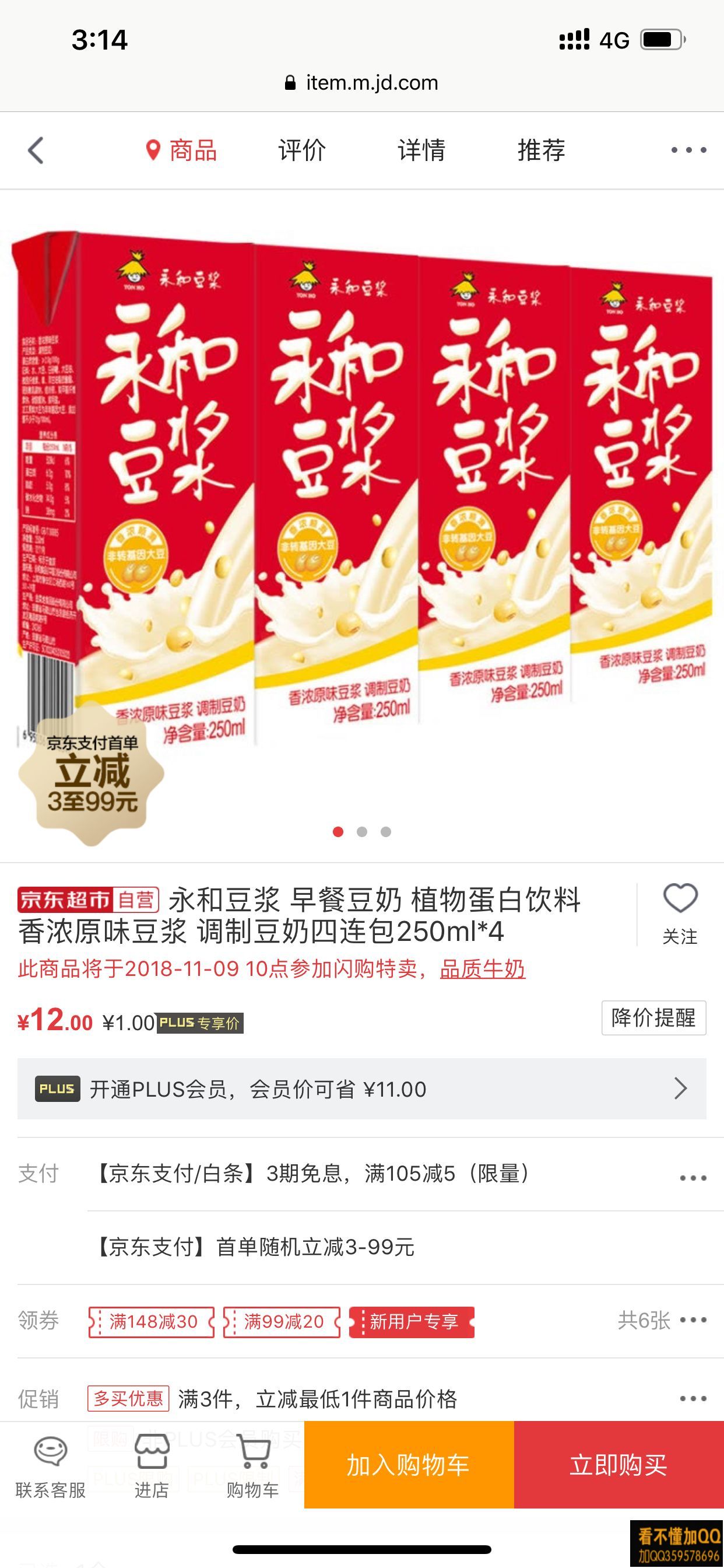Image resolution: width=724 pixels, height=1568 pixels.
Task: Open the 开通PLUS会员 banner
Action: pyautogui.click(x=361, y=1089)
